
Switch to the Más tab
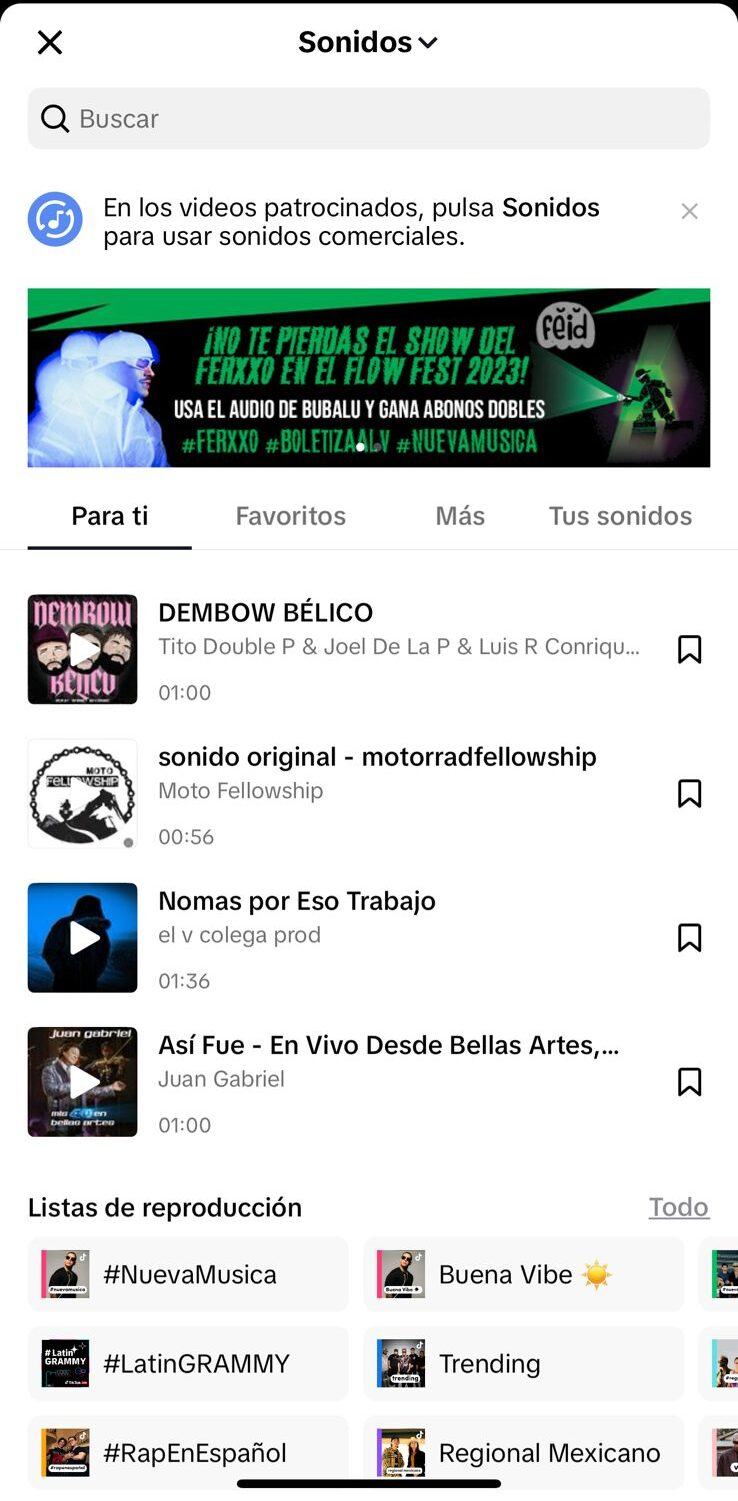click(460, 516)
